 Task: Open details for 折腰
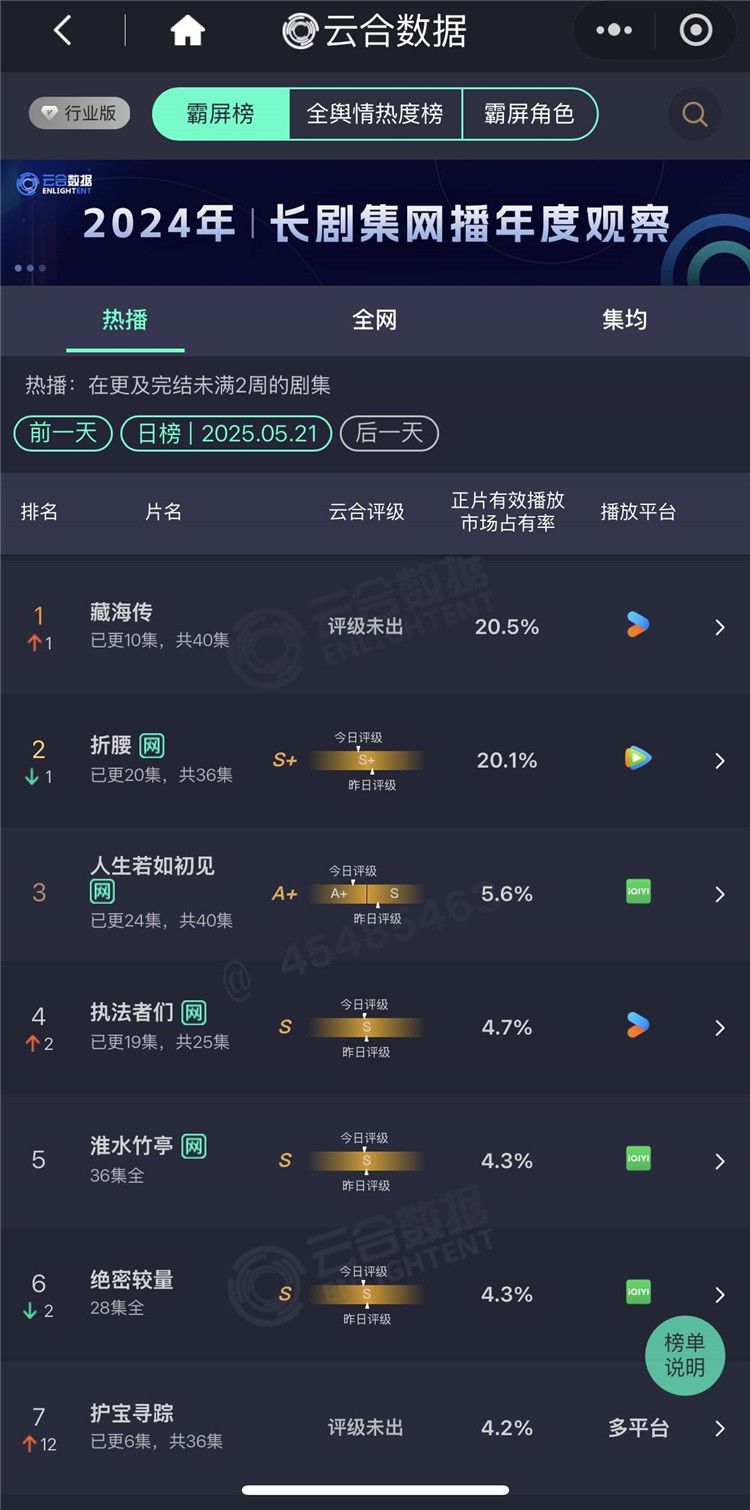click(375, 761)
